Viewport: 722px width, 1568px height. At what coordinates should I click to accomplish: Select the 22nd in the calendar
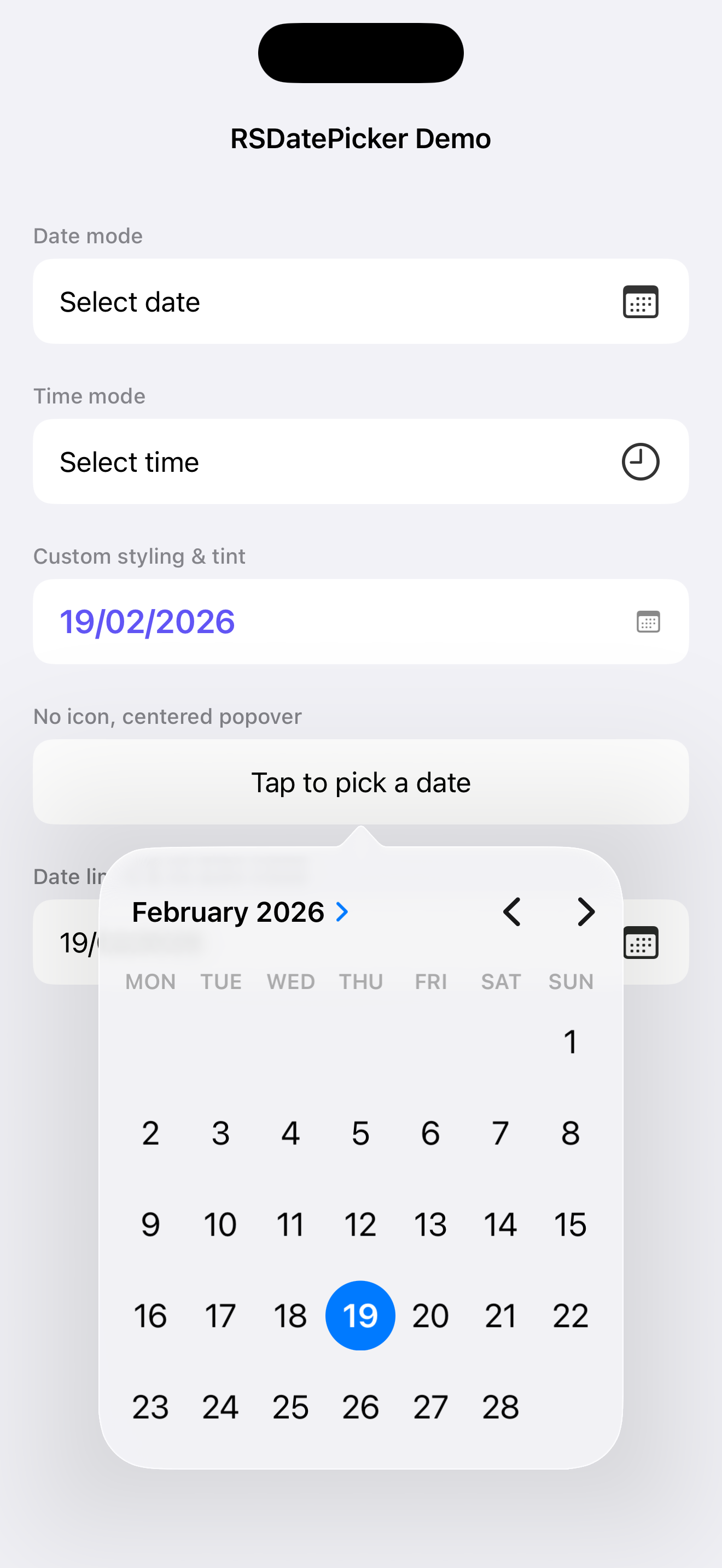pos(570,1315)
